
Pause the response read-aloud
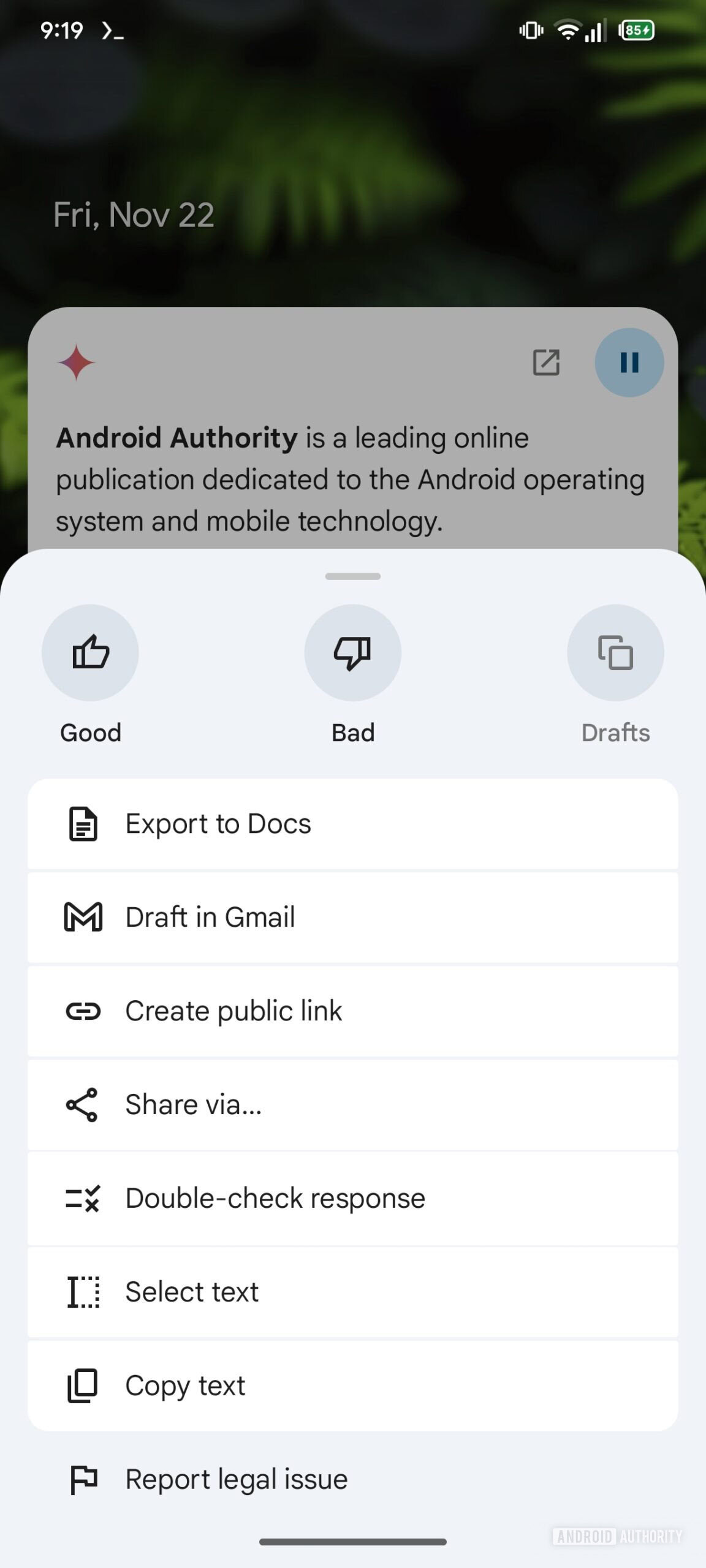629,363
